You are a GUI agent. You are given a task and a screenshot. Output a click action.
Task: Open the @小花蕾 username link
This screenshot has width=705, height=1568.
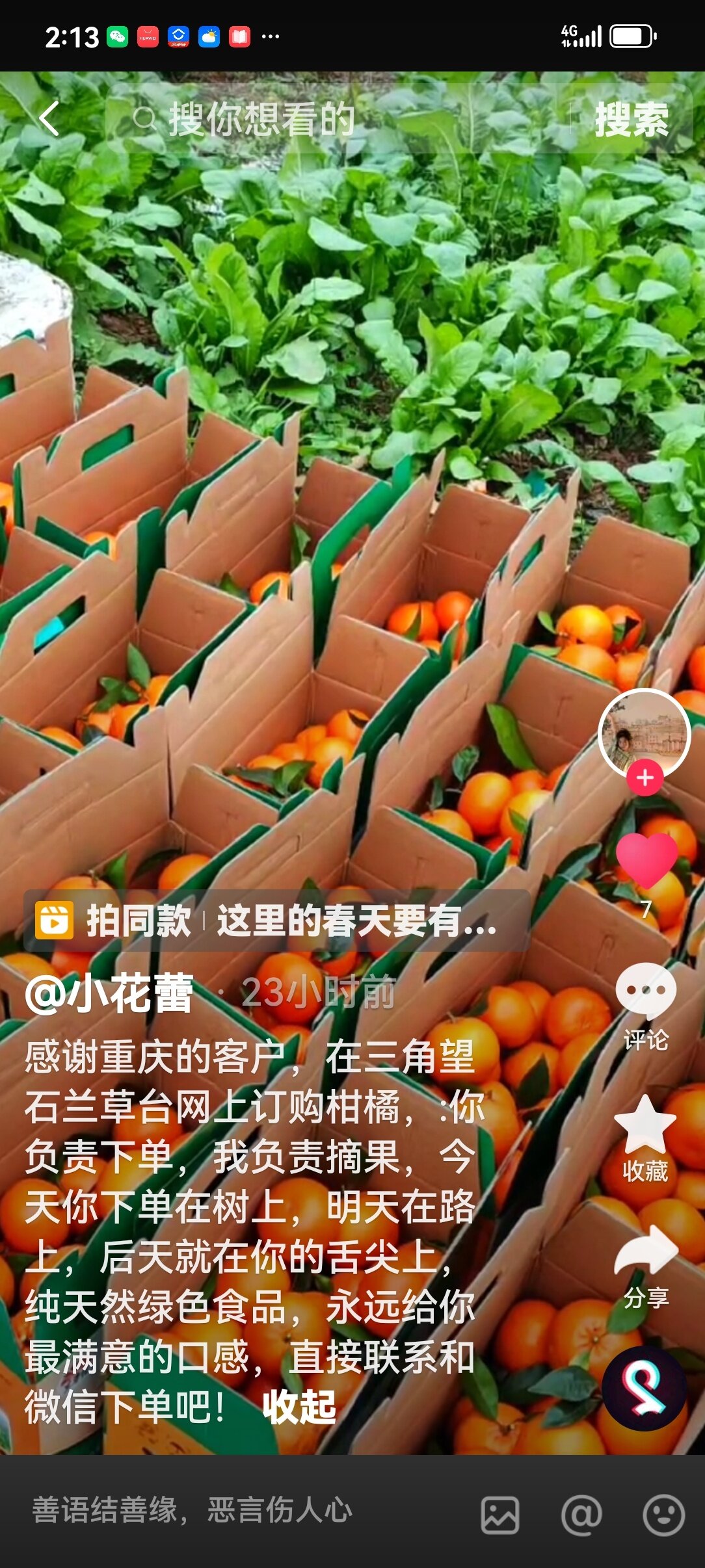click(109, 993)
